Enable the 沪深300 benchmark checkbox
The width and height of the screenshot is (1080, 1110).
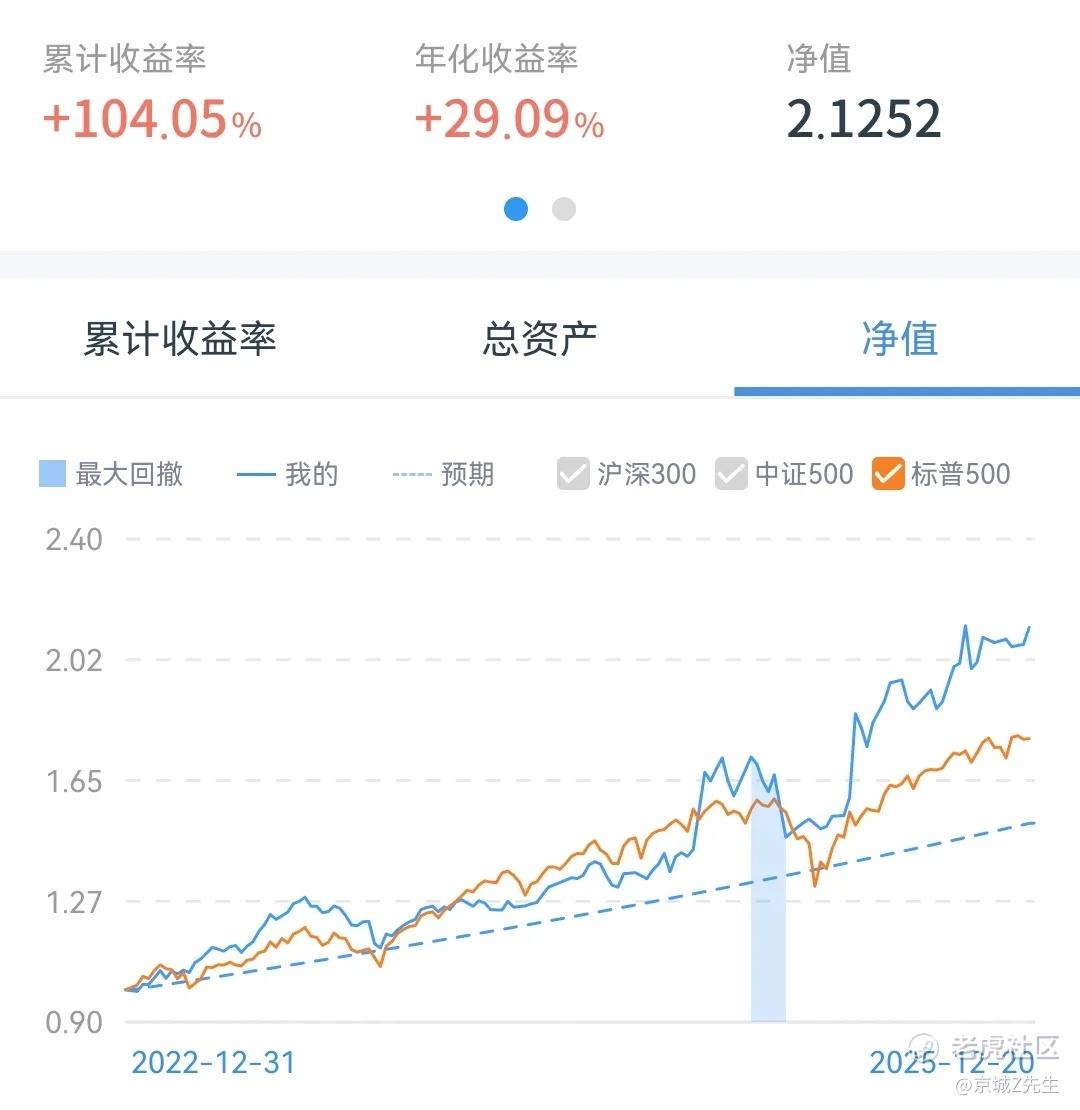(574, 474)
